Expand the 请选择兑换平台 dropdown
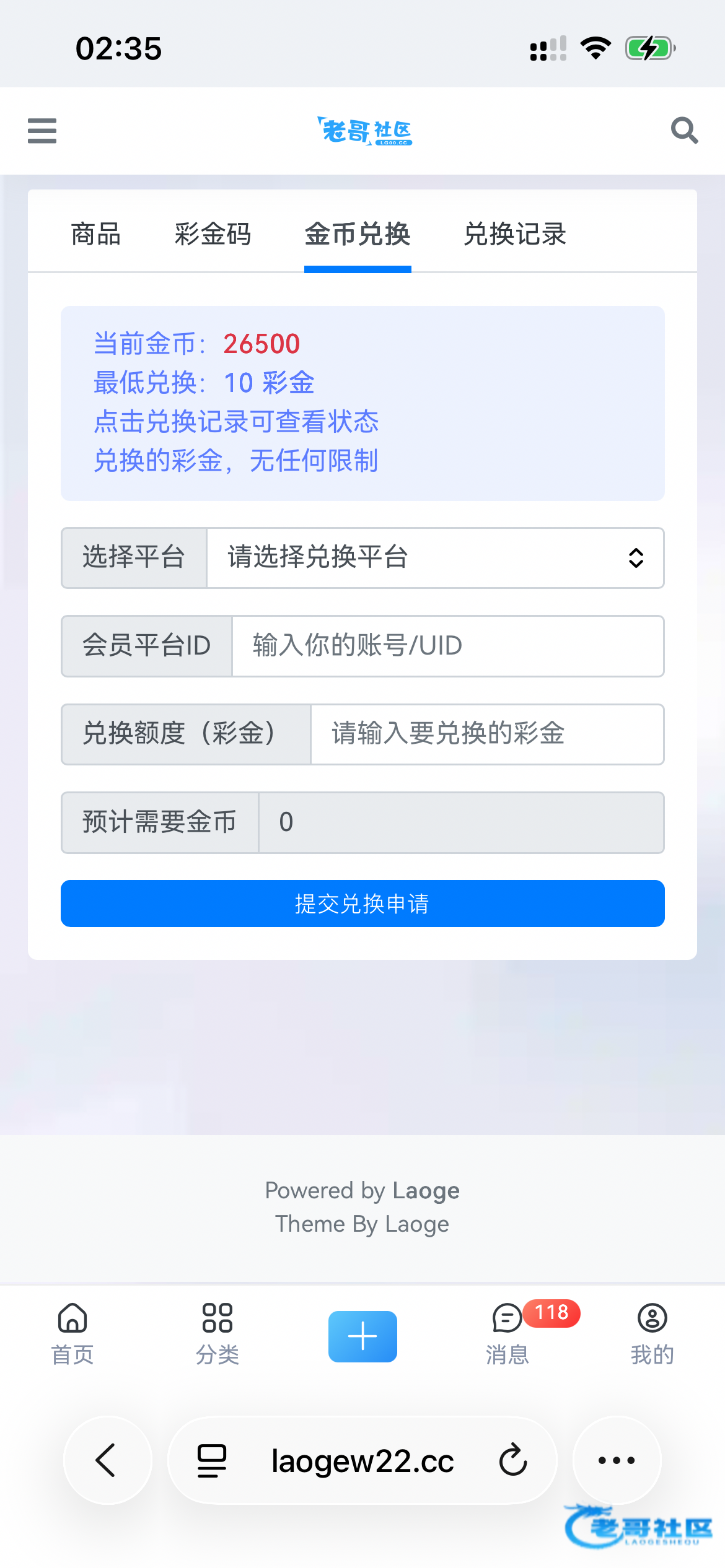725x1568 pixels. click(x=435, y=557)
